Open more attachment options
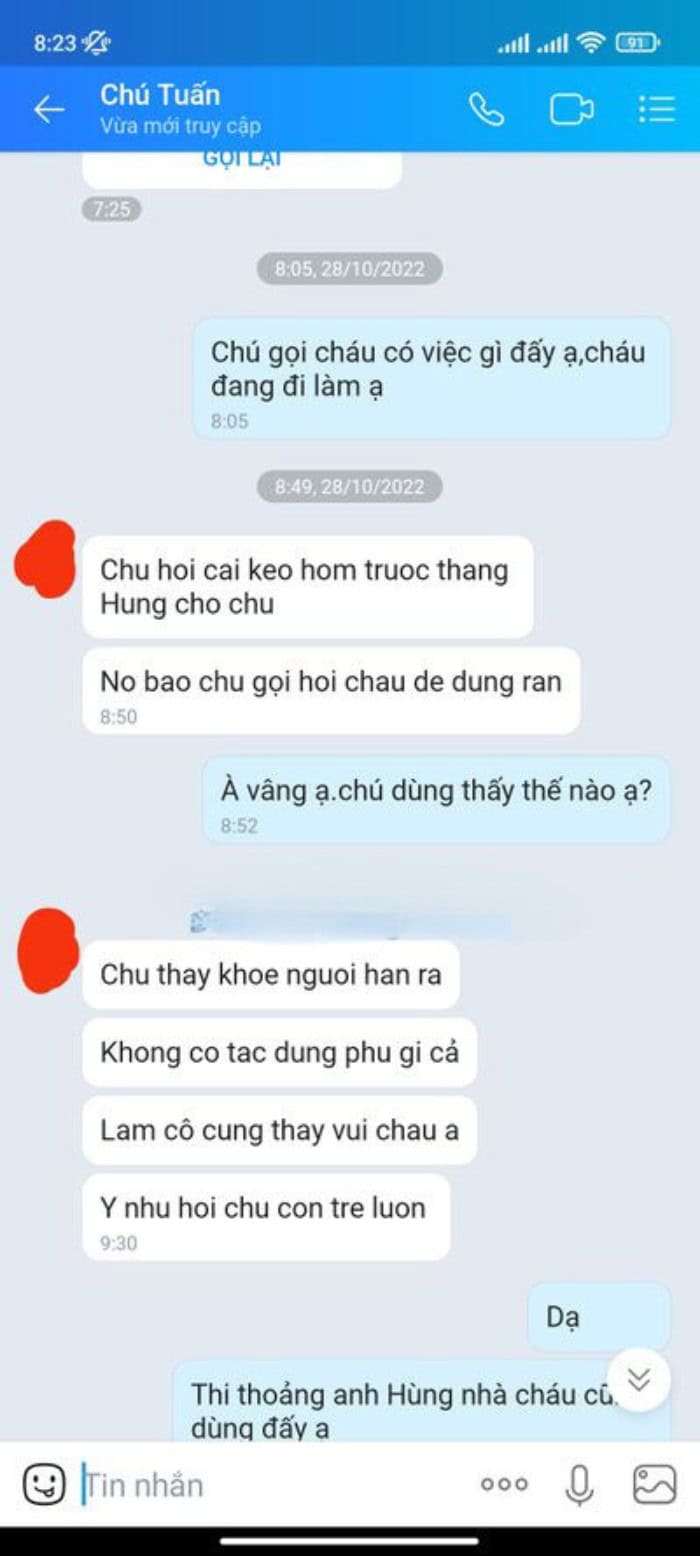 pyautogui.click(x=504, y=1485)
